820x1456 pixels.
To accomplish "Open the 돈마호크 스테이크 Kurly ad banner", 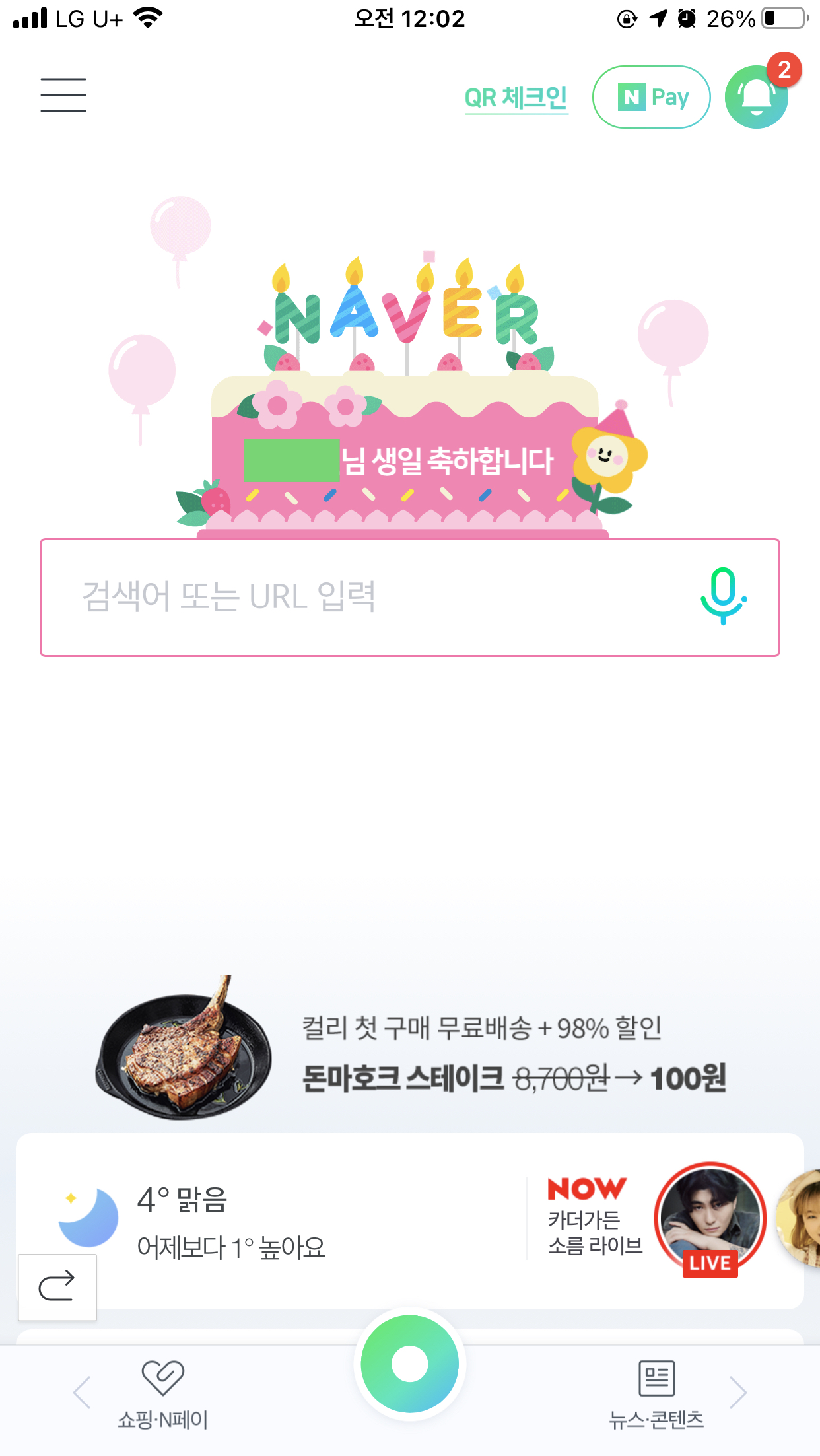I will [x=410, y=1048].
